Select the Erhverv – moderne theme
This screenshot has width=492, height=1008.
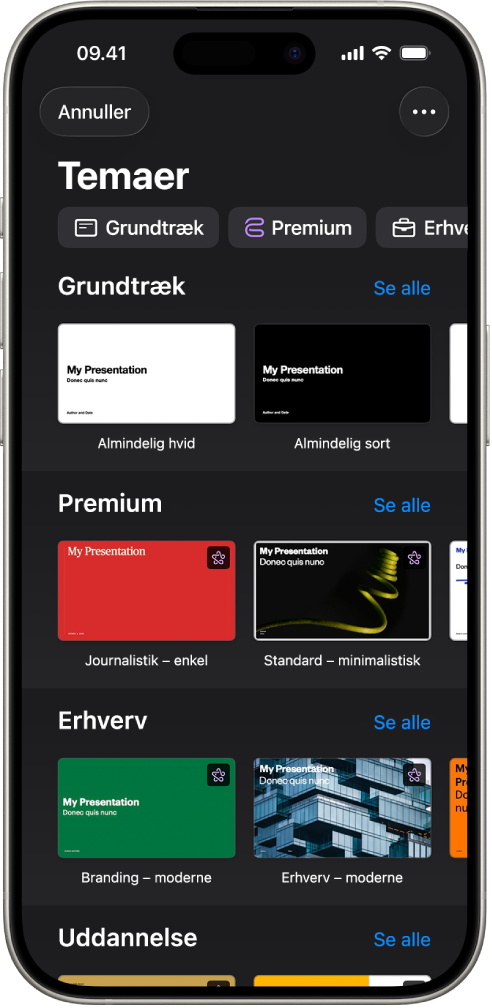[342, 808]
